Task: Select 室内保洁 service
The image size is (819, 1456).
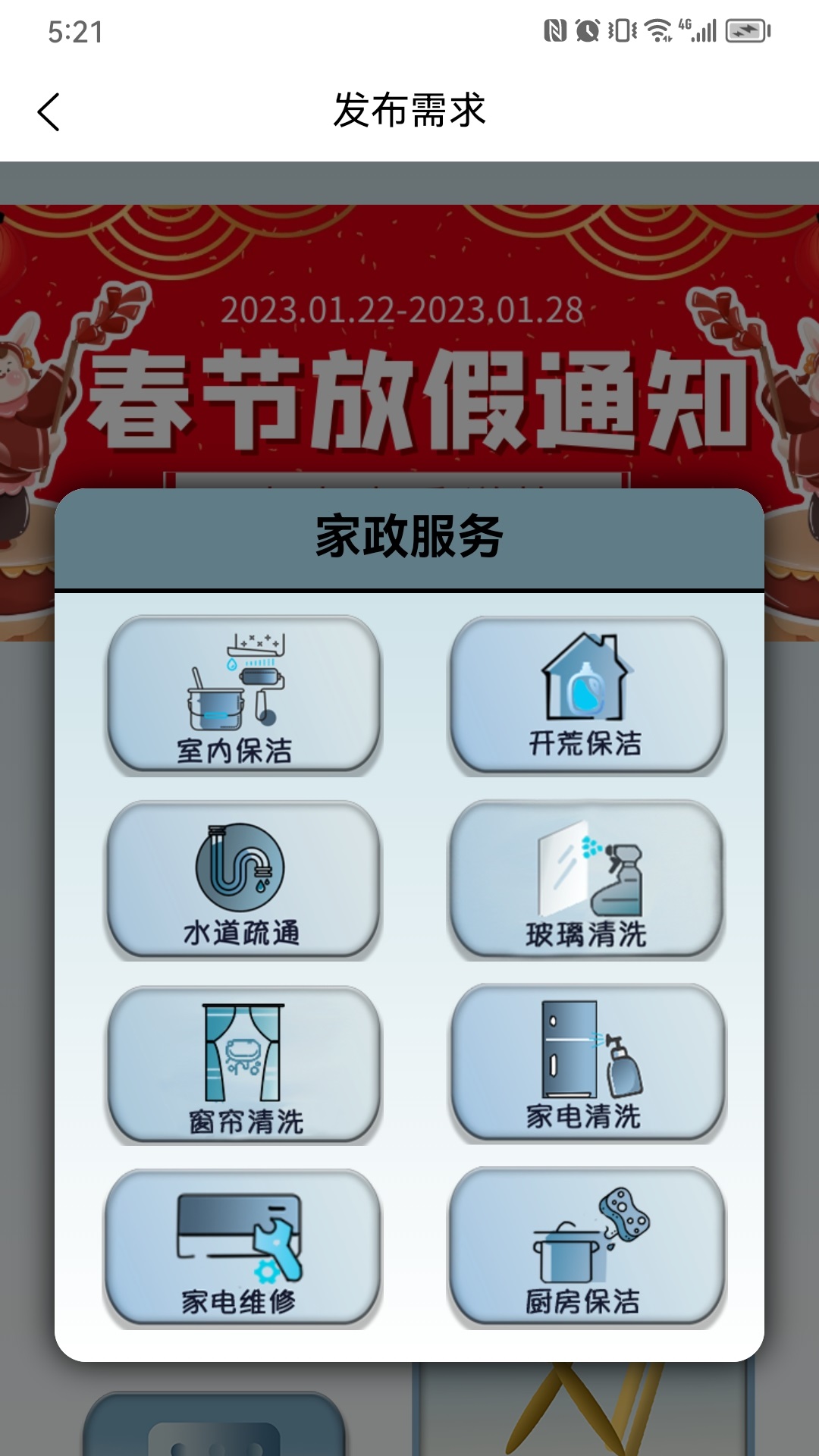Action: (243, 695)
